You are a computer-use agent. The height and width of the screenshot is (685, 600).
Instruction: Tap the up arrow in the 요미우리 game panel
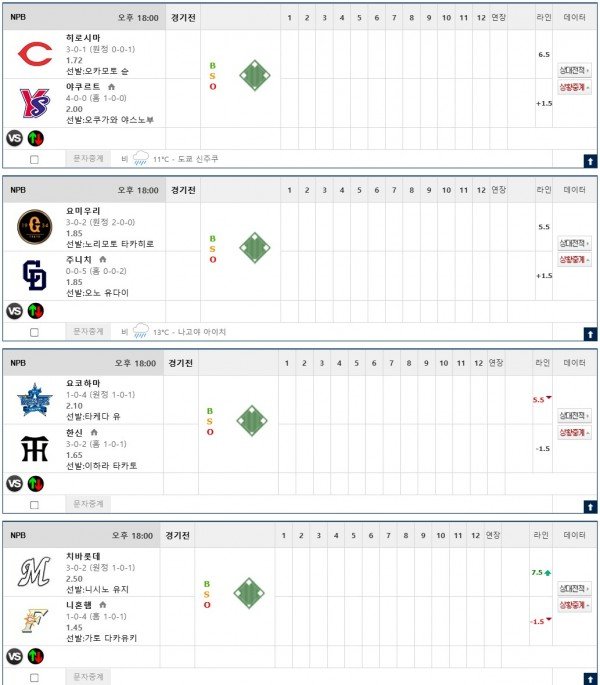coord(590,332)
